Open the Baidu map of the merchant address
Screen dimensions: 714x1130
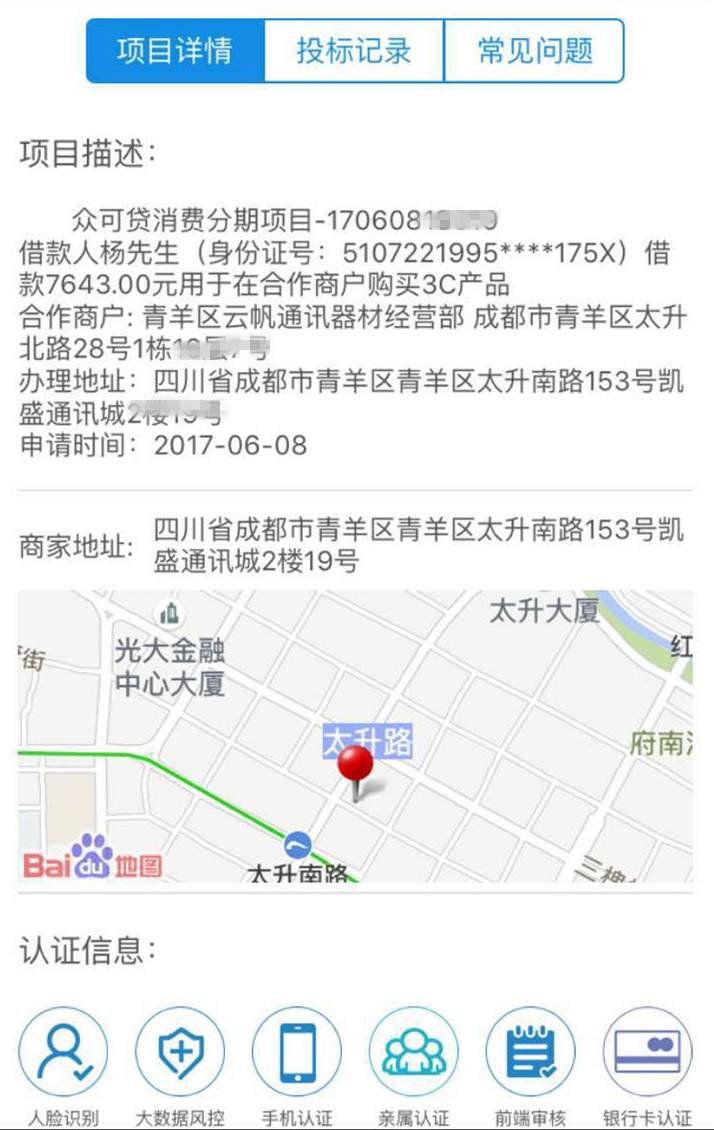(x=355, y=735)
